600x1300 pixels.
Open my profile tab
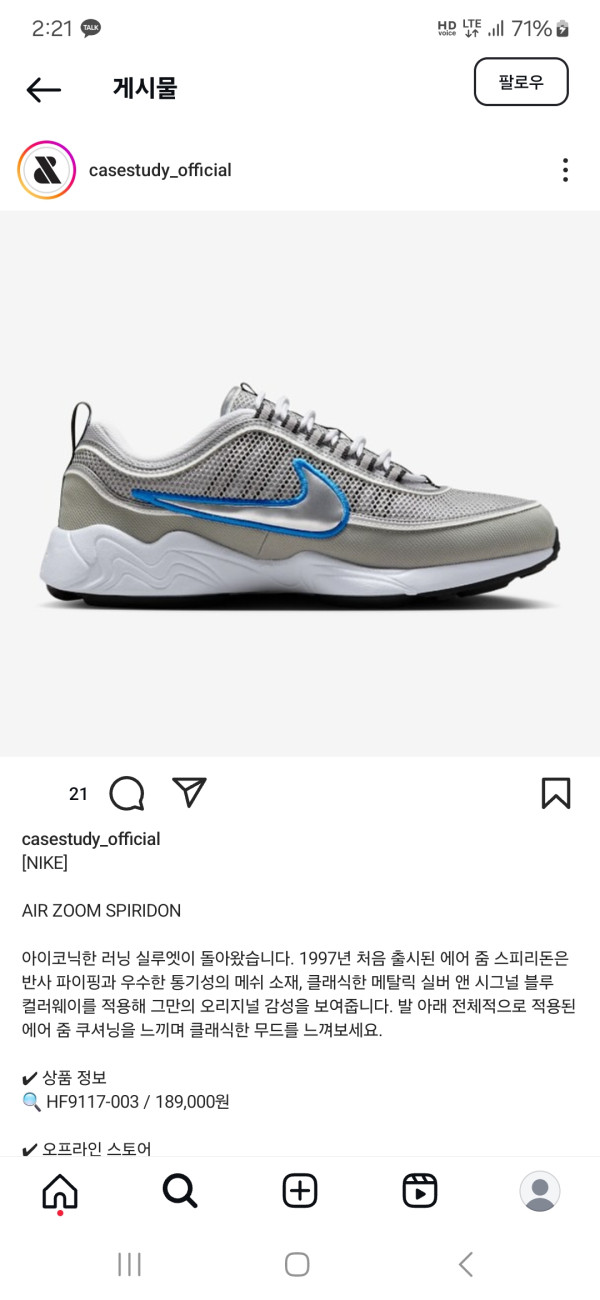(540, 1191)
